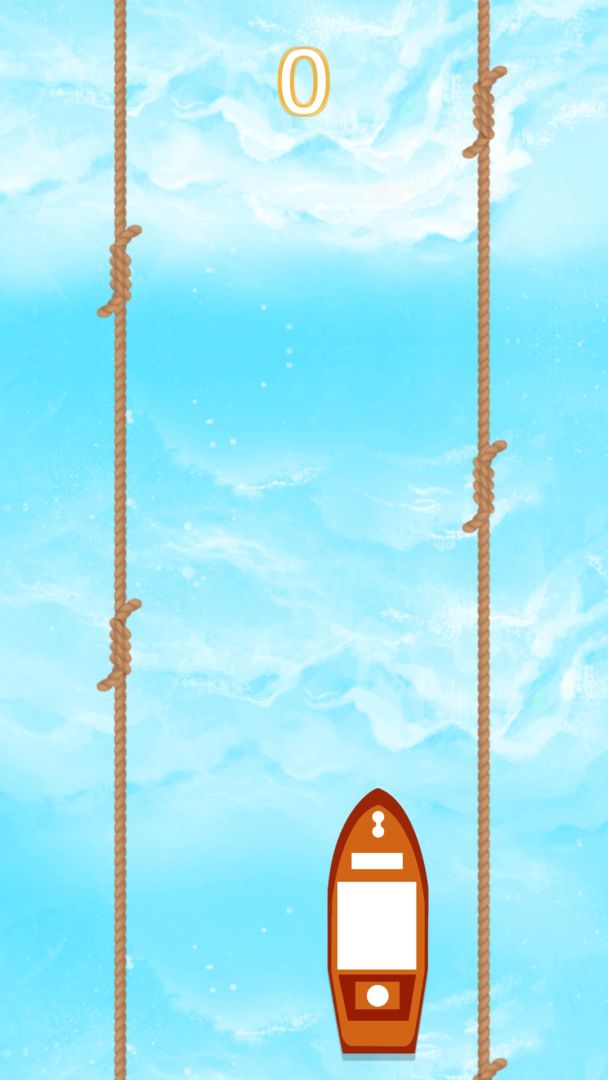This screenshot has height=1080, width=608.
Task: Tap the orange boat to steer it
Action: (x=377, y=922)
